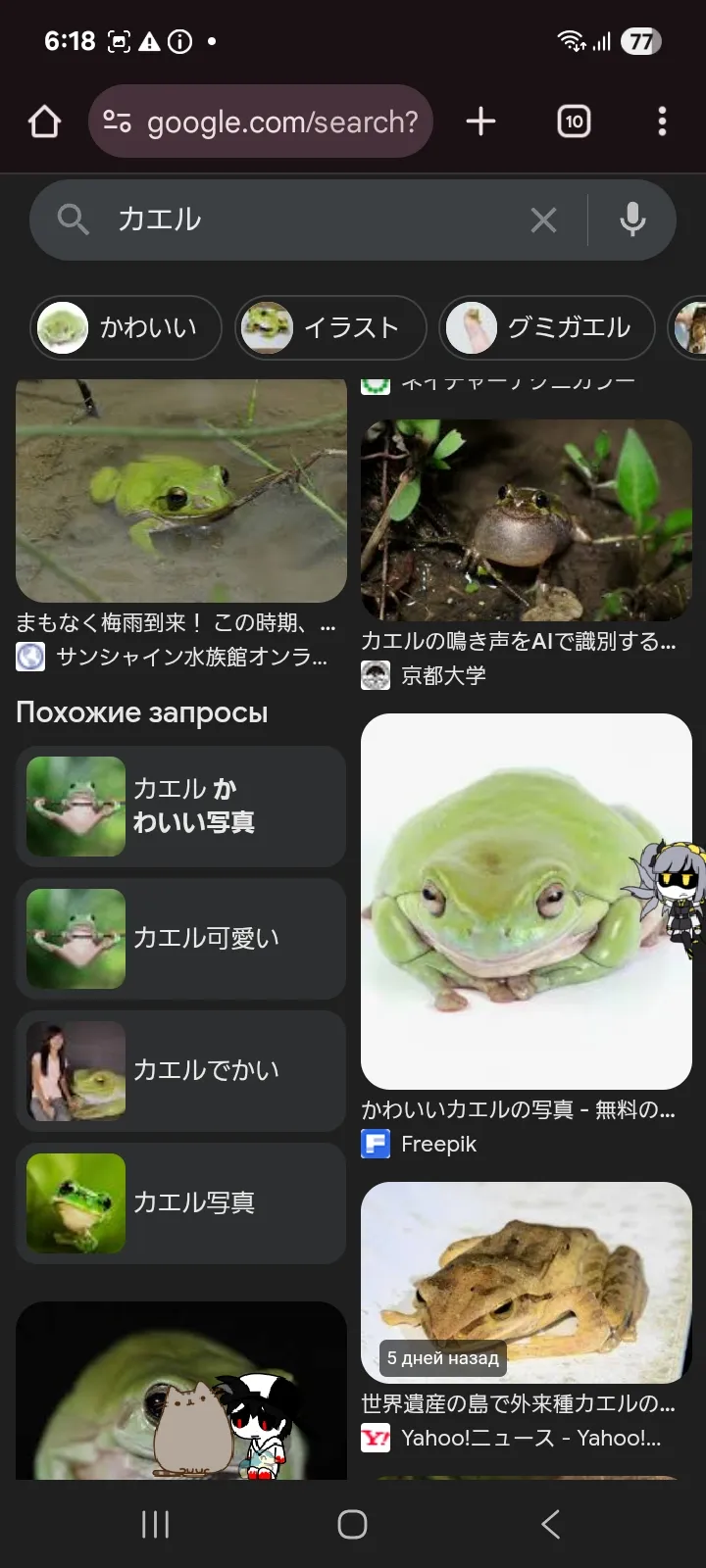Search related query カエルでかい

pyautogui.click(x=180, y=1071)
